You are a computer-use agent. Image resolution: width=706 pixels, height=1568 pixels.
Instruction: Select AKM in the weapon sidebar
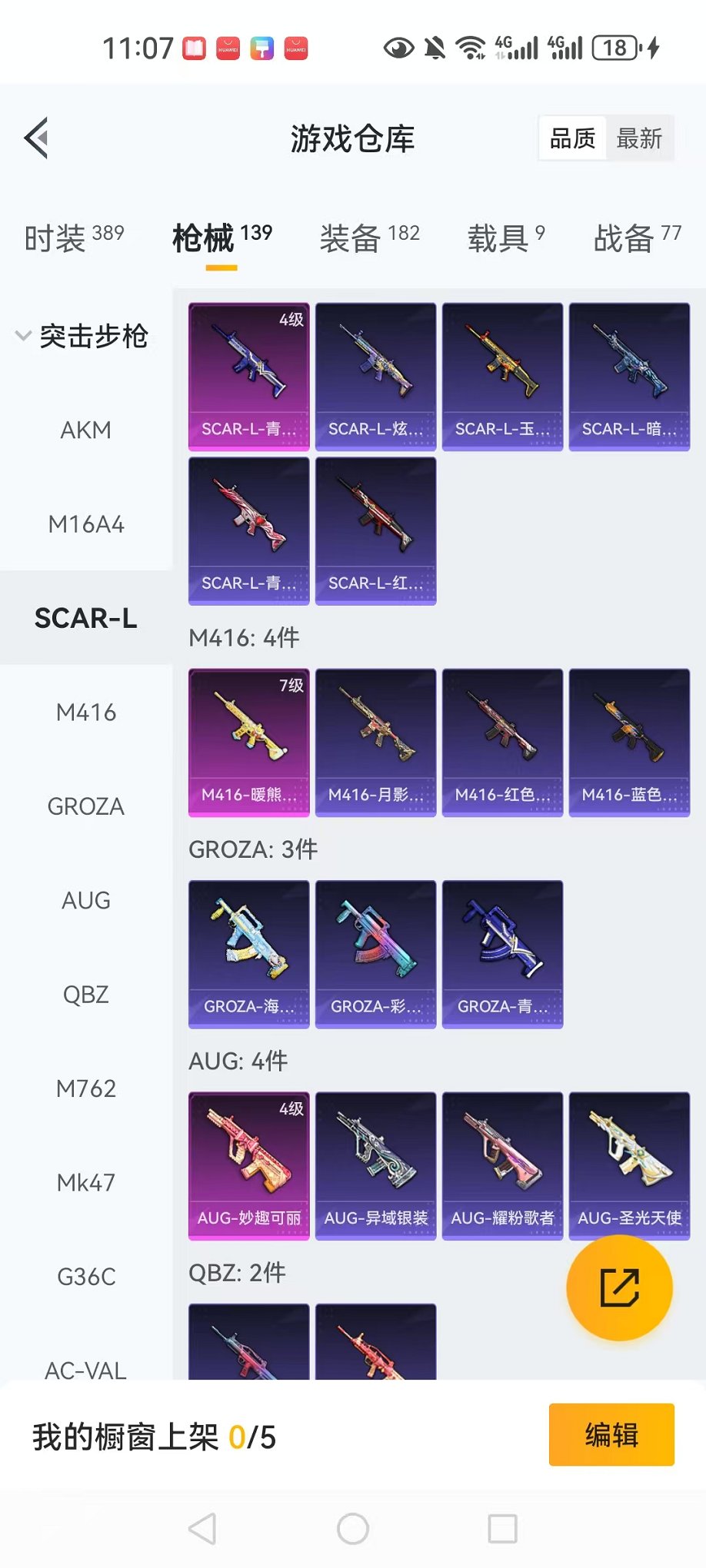pyautogui.click(x=85, y=430)
